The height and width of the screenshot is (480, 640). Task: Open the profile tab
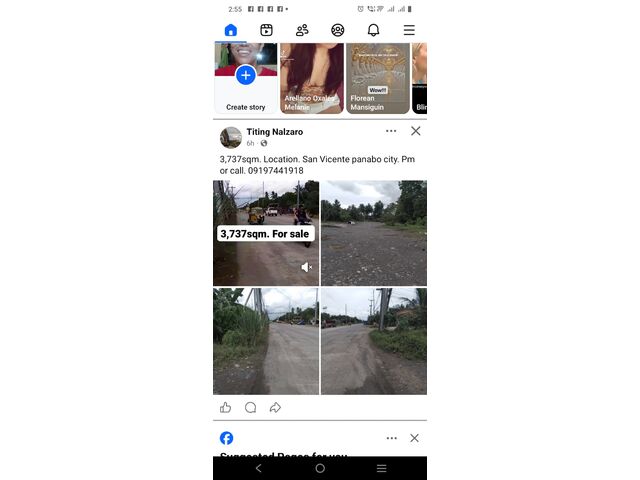point(338,30)
